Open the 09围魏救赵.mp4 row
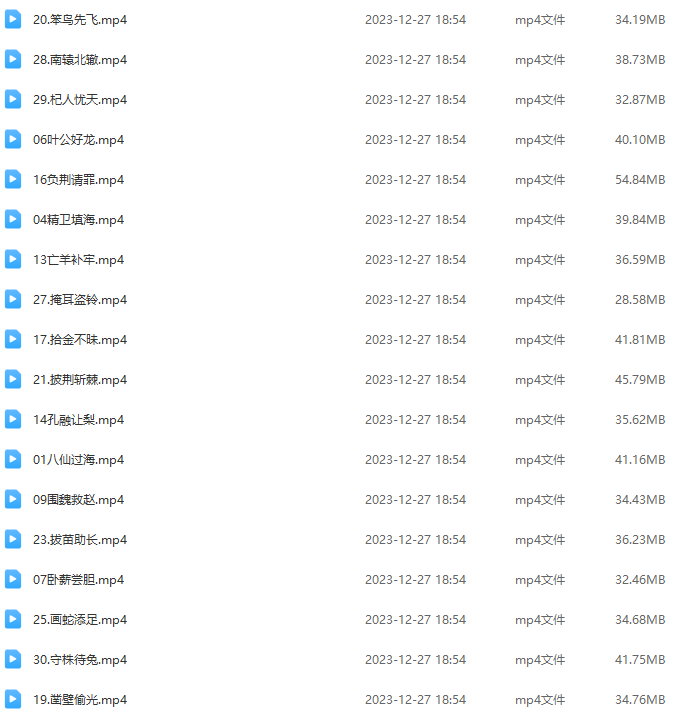The image size is (679, 722). click(x=78, y=500)
